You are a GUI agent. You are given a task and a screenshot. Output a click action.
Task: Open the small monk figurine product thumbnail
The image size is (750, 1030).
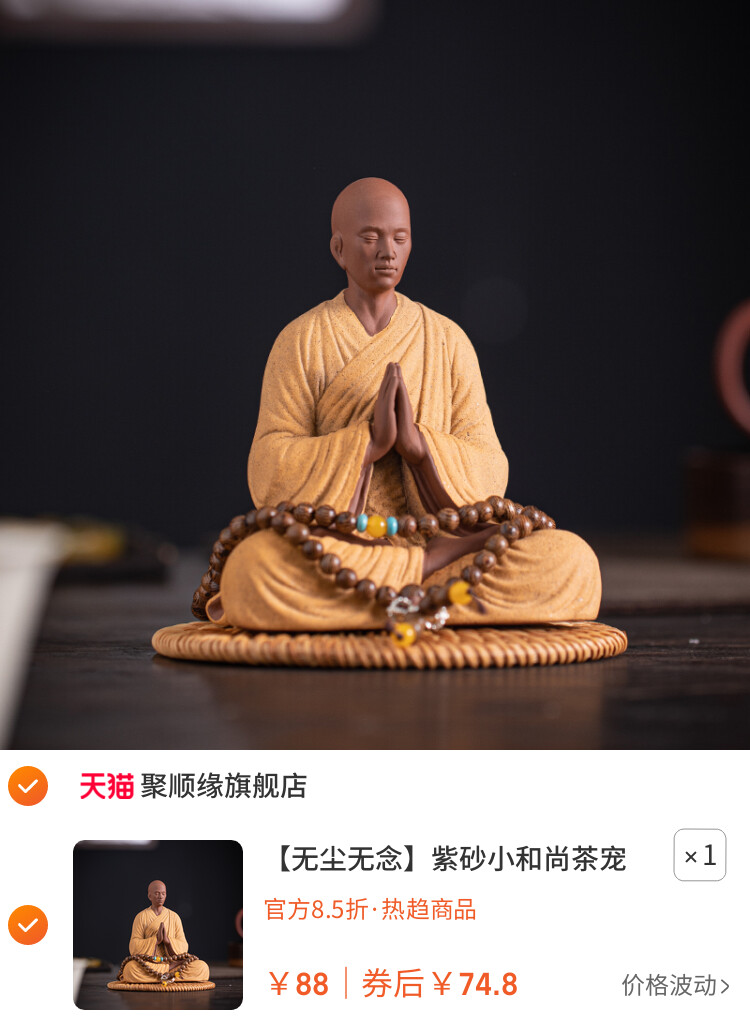(158, 925)
